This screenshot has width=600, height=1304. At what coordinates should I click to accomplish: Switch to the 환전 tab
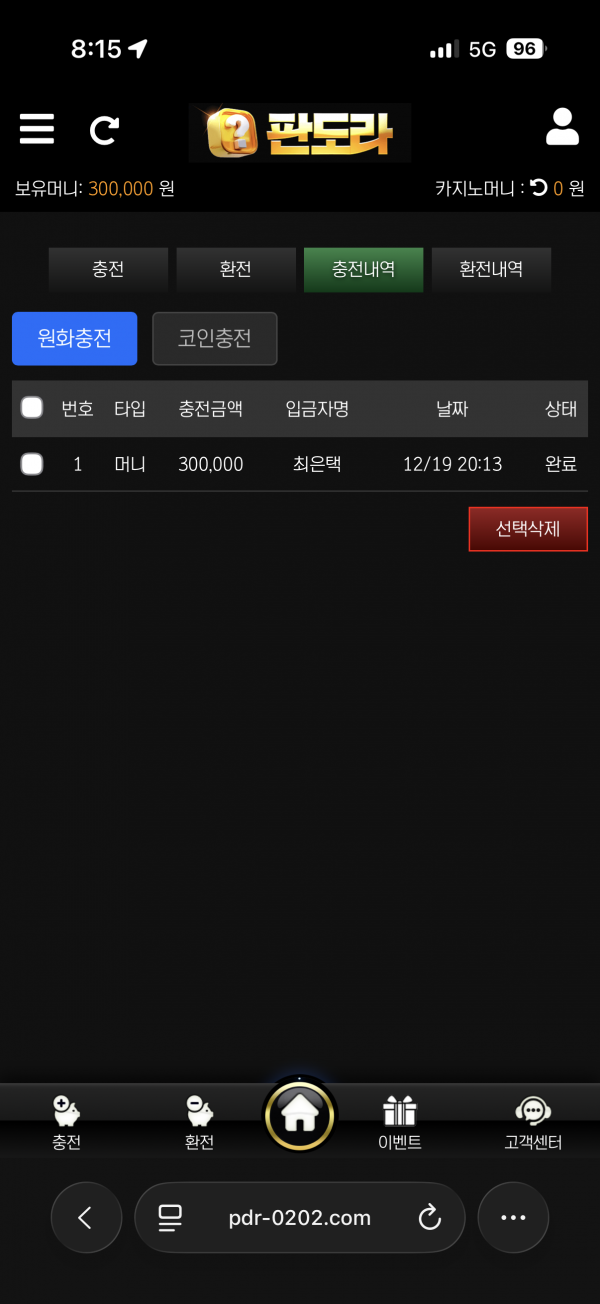click(x=235, y=270)
